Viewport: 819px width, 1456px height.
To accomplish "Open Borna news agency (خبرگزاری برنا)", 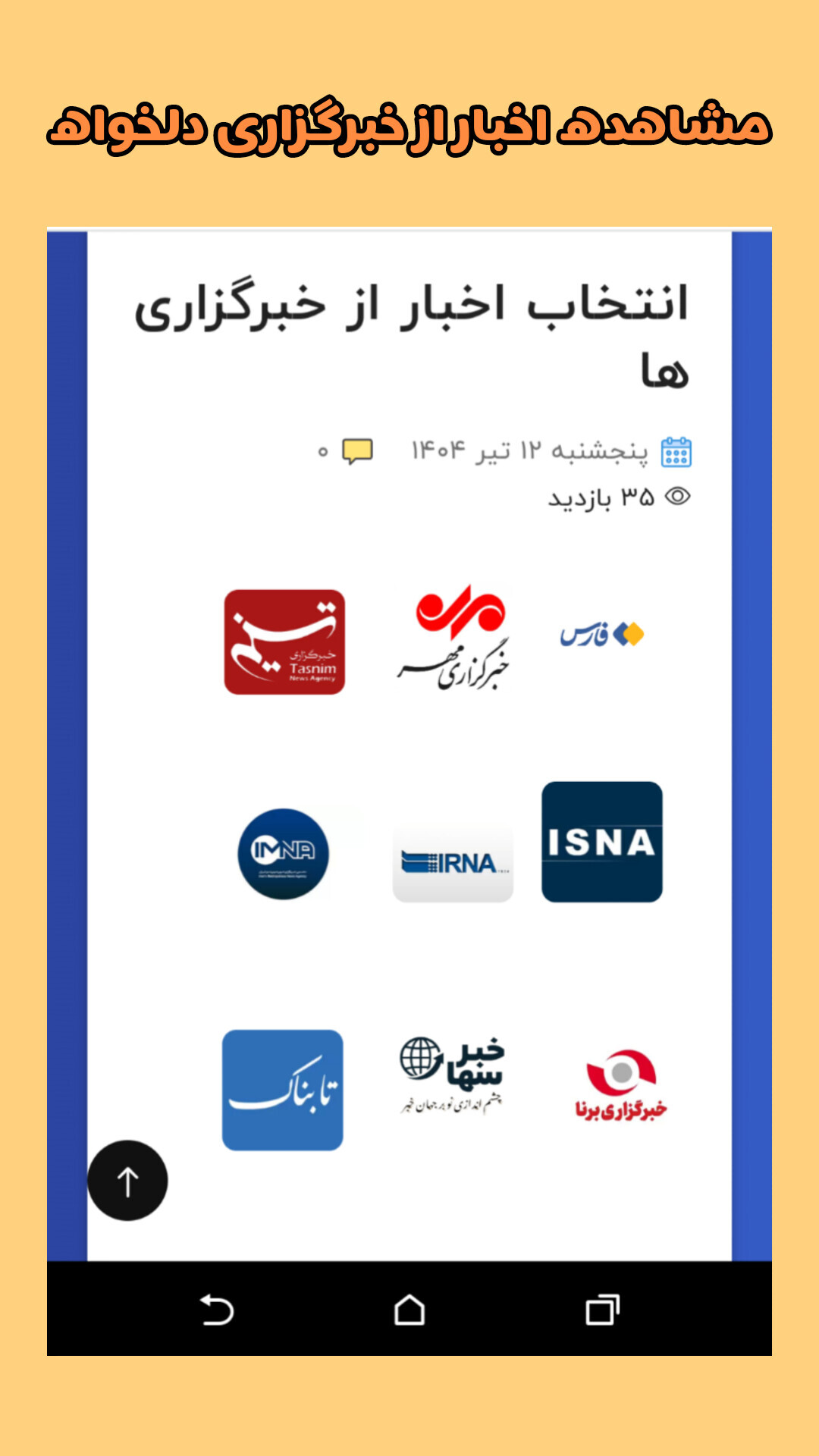I will 629,1084.
